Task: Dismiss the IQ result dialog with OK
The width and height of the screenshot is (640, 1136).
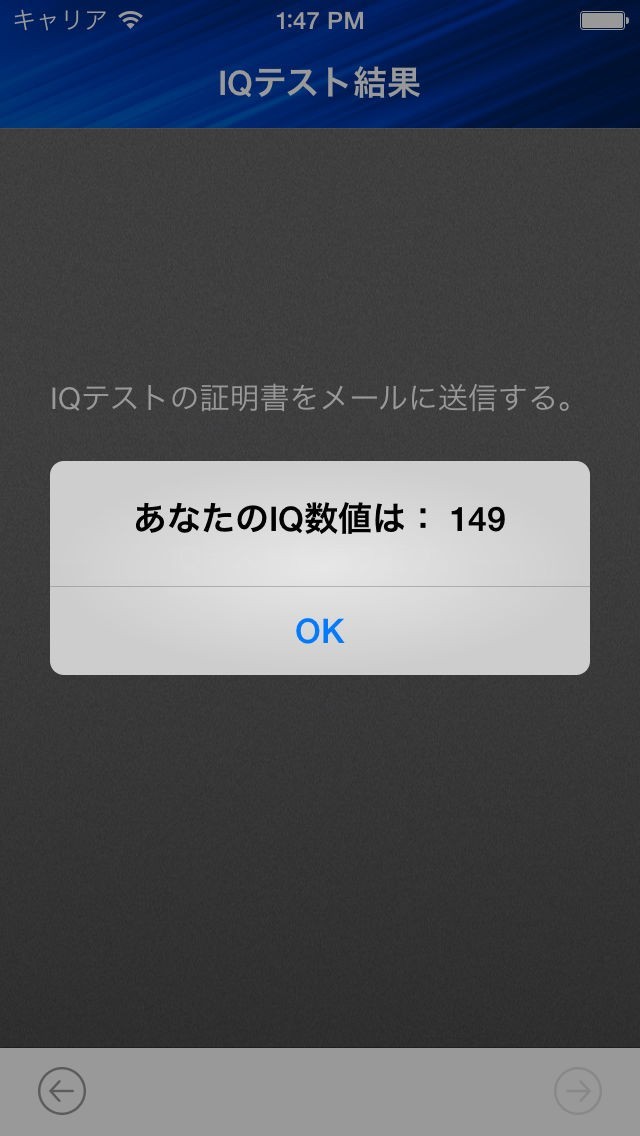Action: click(320, 631)
